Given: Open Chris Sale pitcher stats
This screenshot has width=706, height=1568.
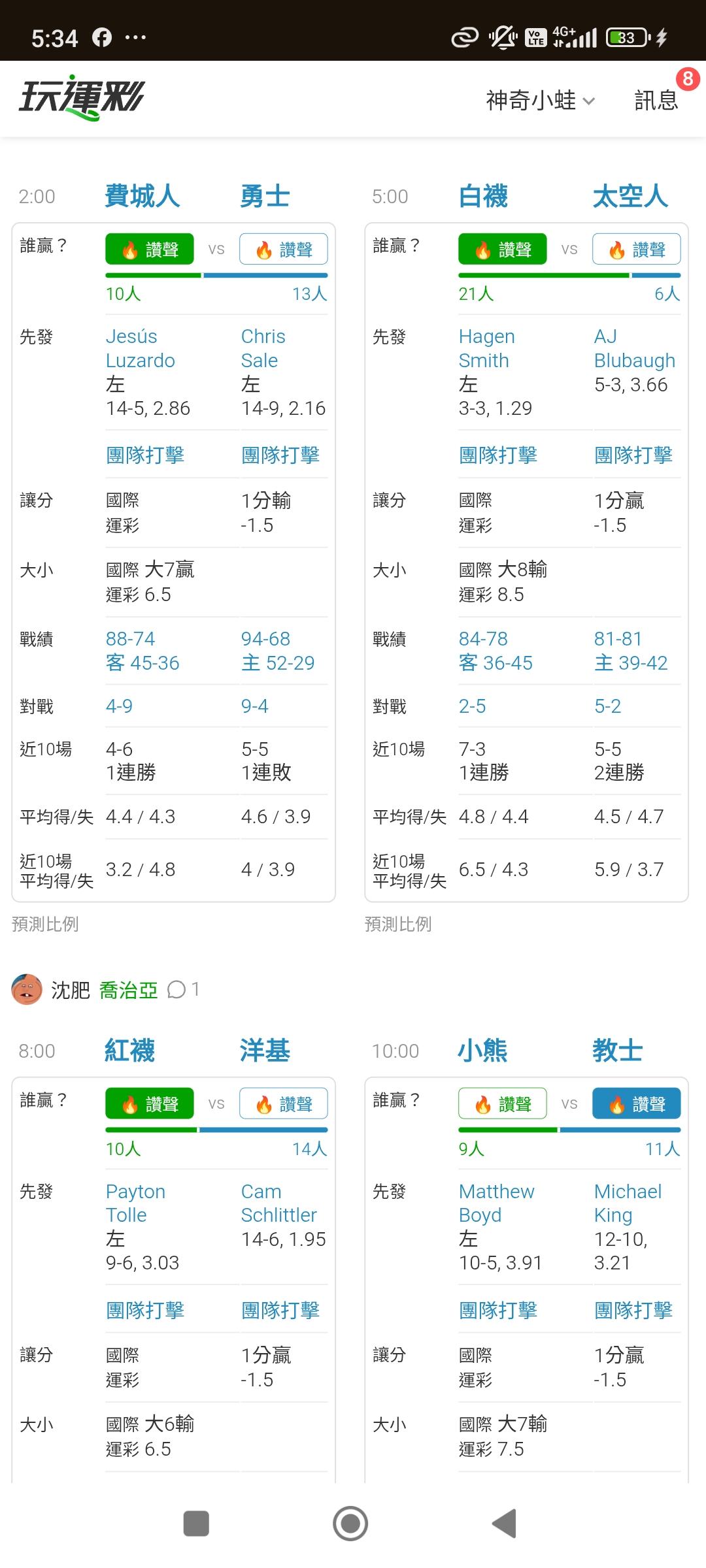Looking at the screenshot, I should (263, 348).
